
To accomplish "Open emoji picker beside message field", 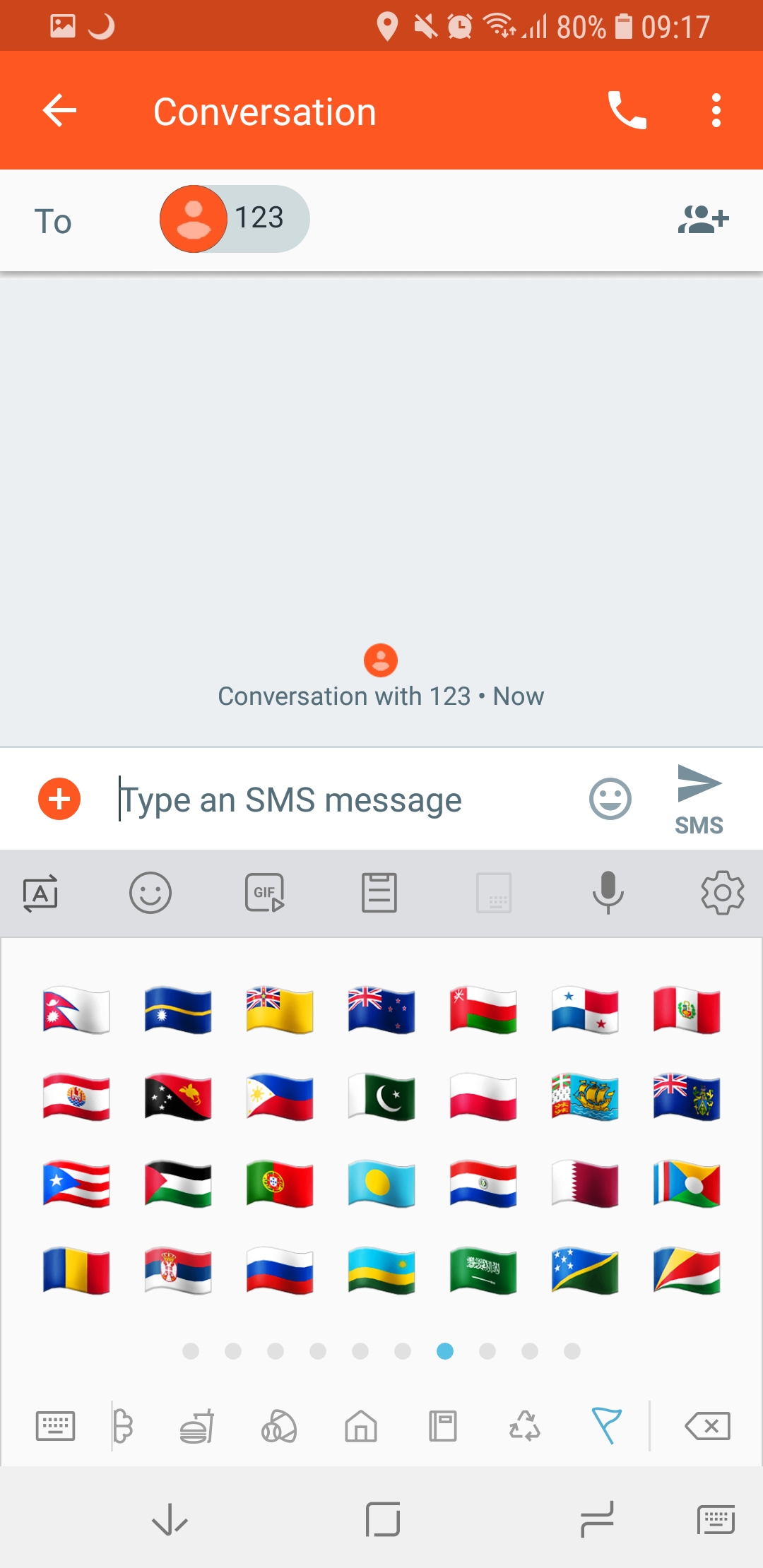I will tap(610, 800).
